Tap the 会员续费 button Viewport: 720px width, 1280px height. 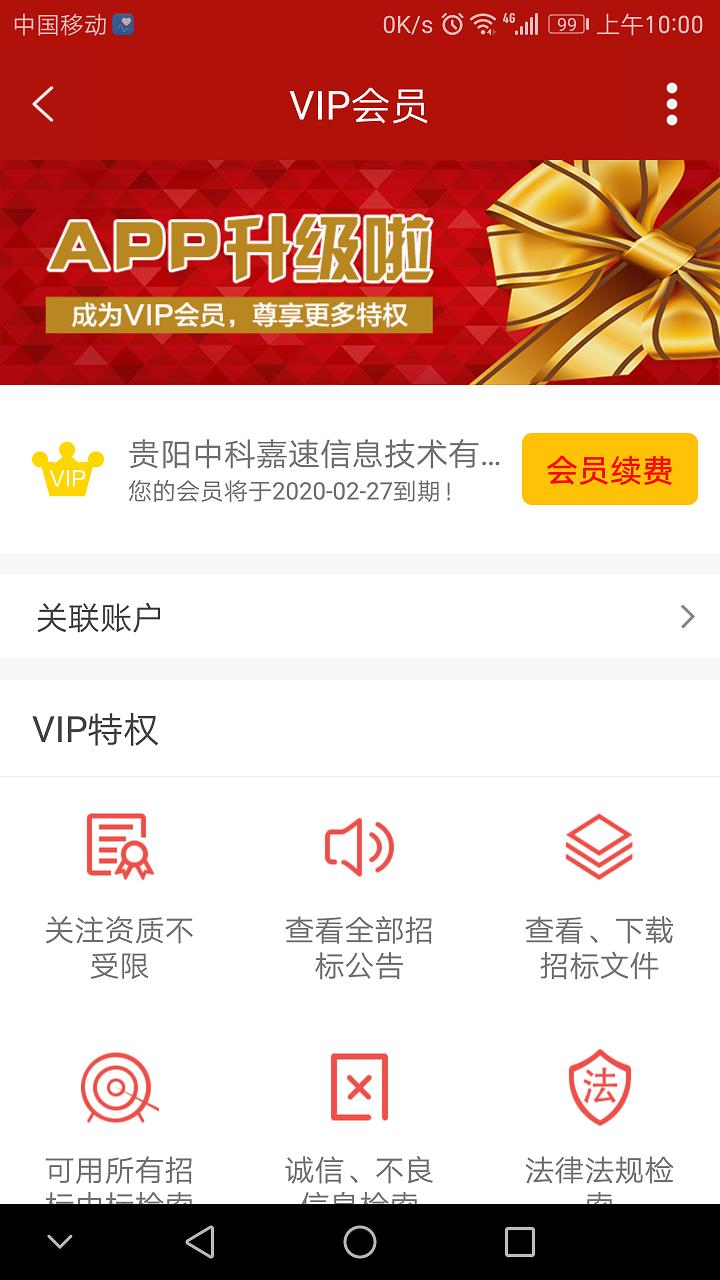pos(609,470)
